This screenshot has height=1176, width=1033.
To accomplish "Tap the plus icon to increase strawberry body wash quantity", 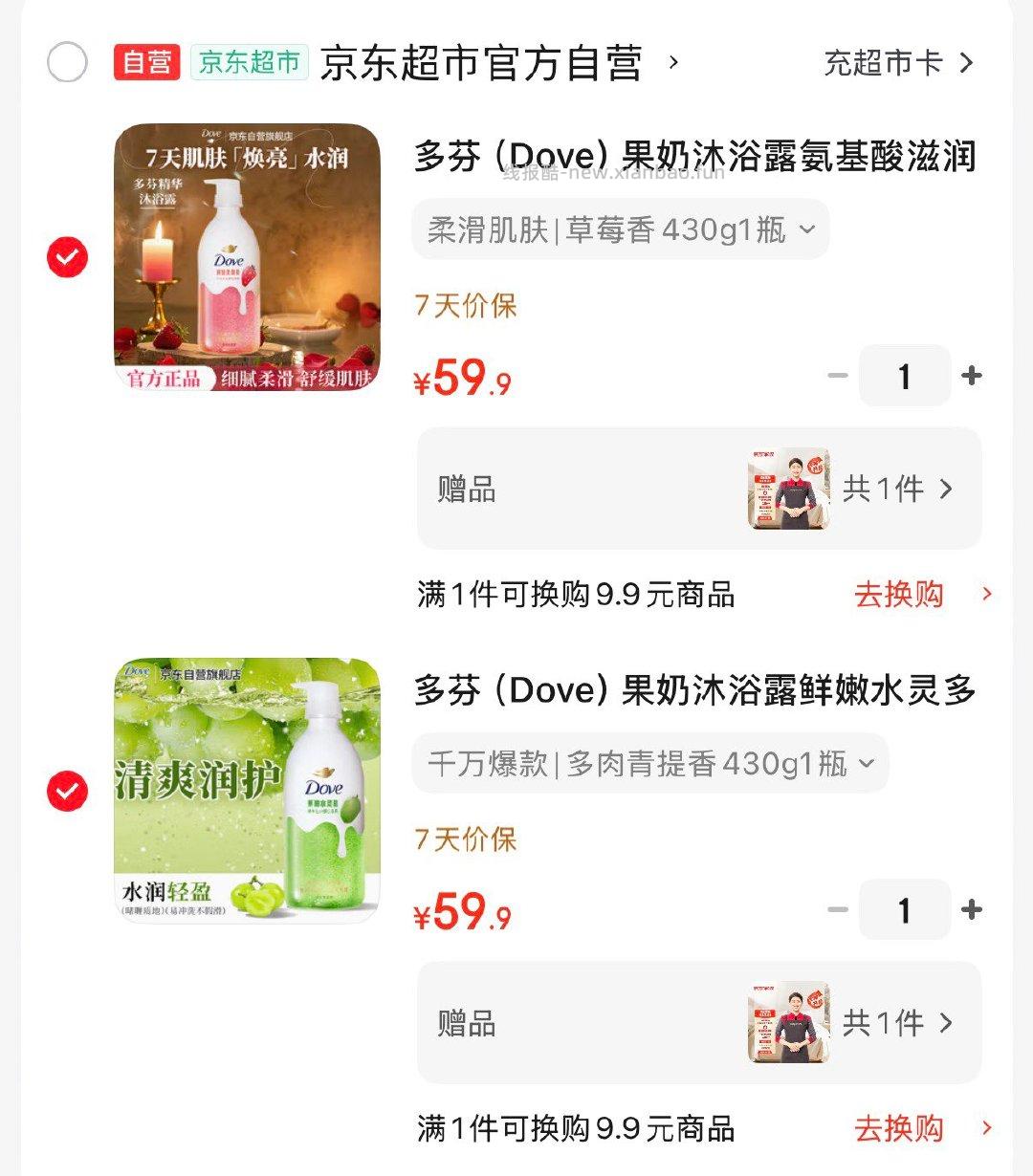I will point(971,375).
